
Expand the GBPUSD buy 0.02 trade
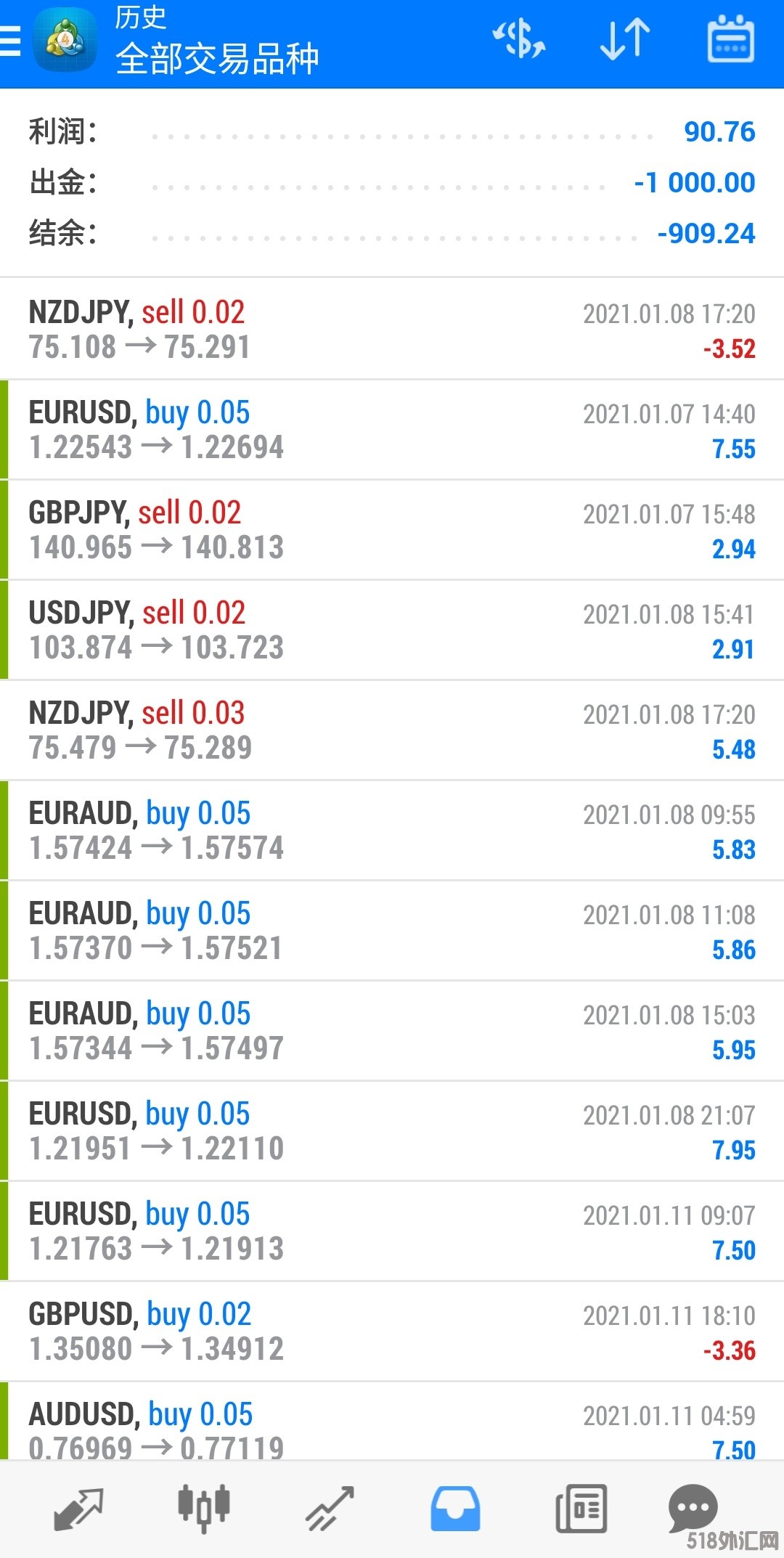pos(392,1331)
